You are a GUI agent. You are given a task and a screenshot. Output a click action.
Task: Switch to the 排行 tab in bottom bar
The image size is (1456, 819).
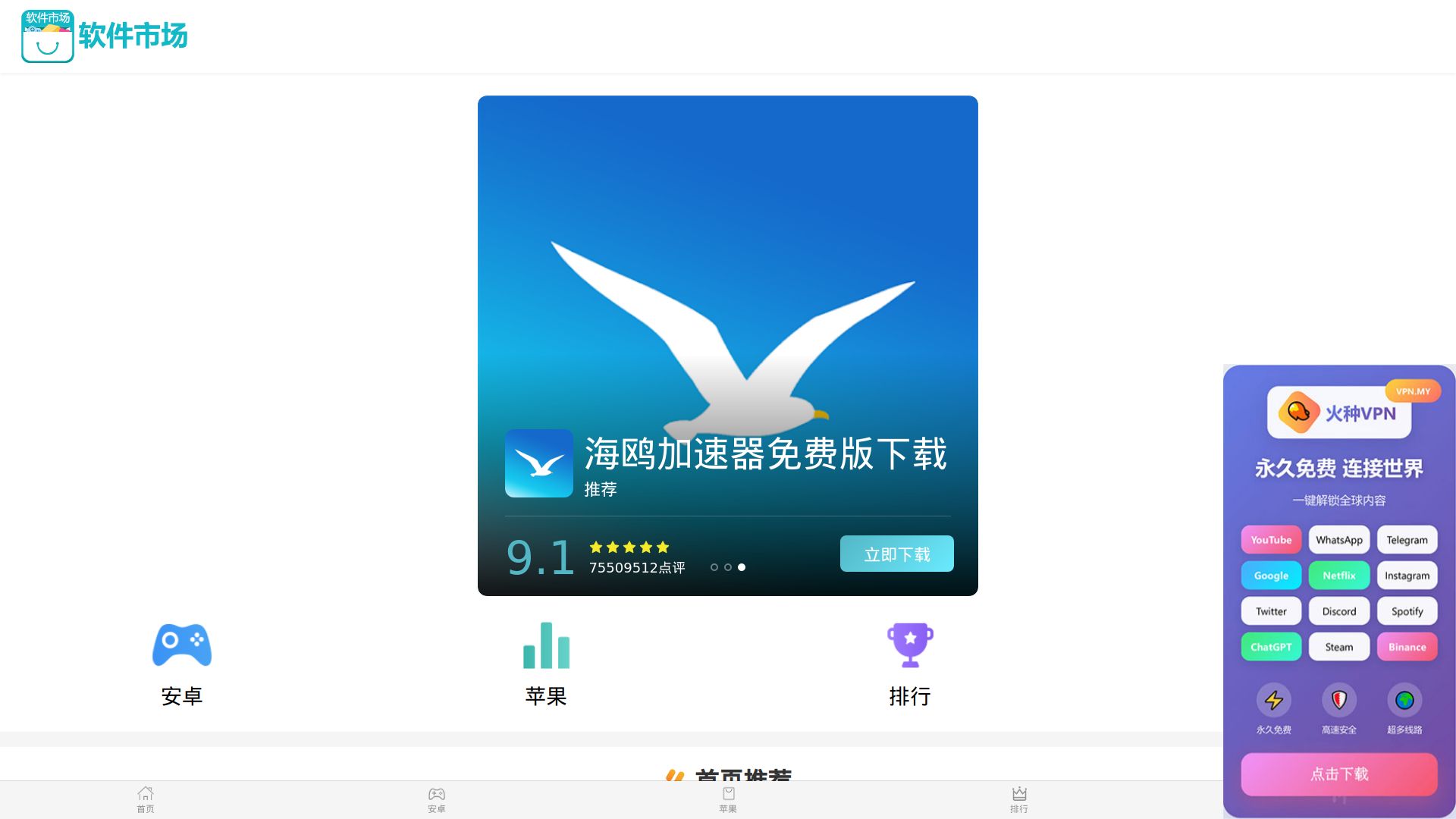tap(1019, 799)
